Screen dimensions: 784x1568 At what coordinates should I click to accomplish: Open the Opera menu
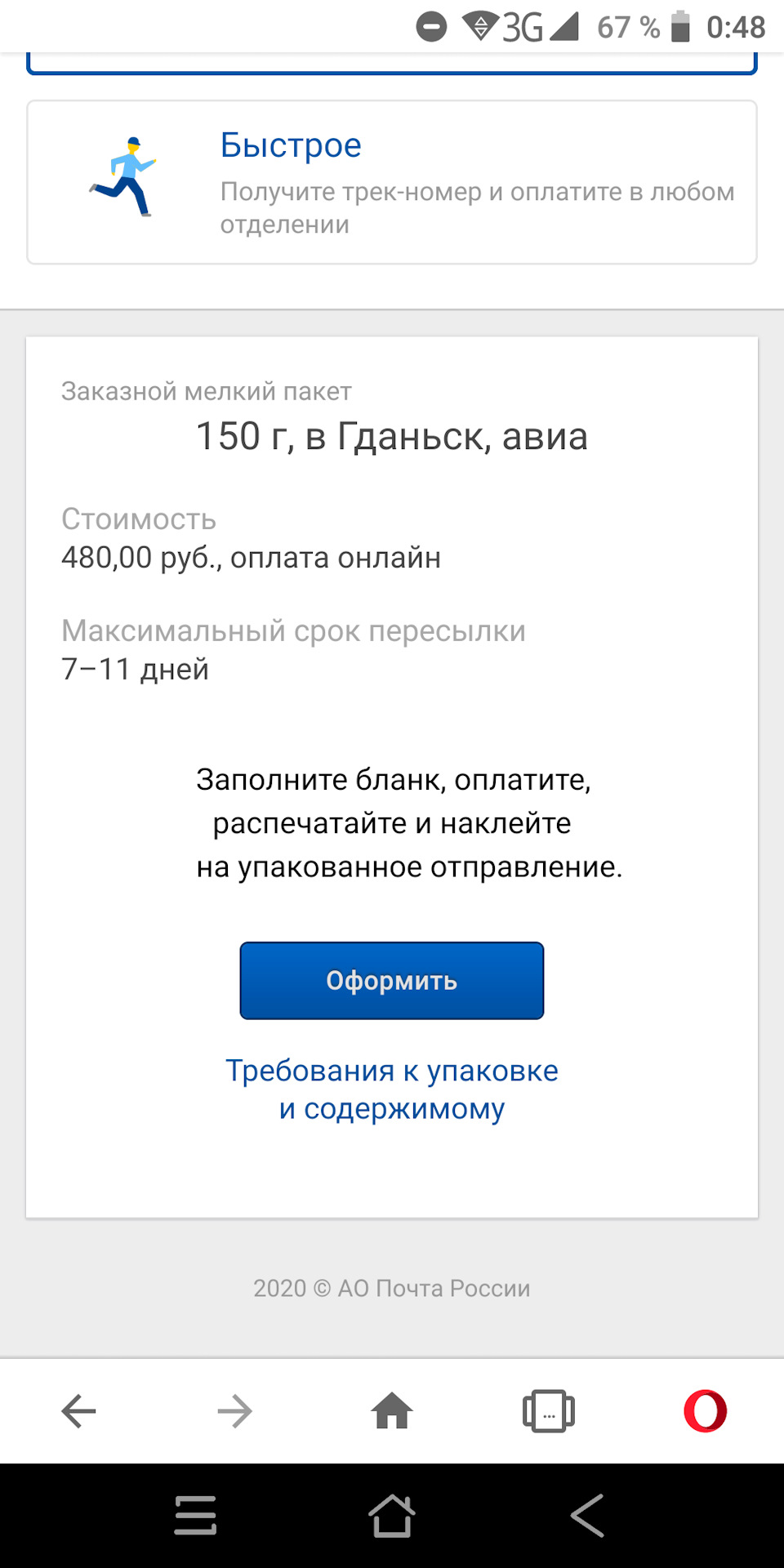706,1411
